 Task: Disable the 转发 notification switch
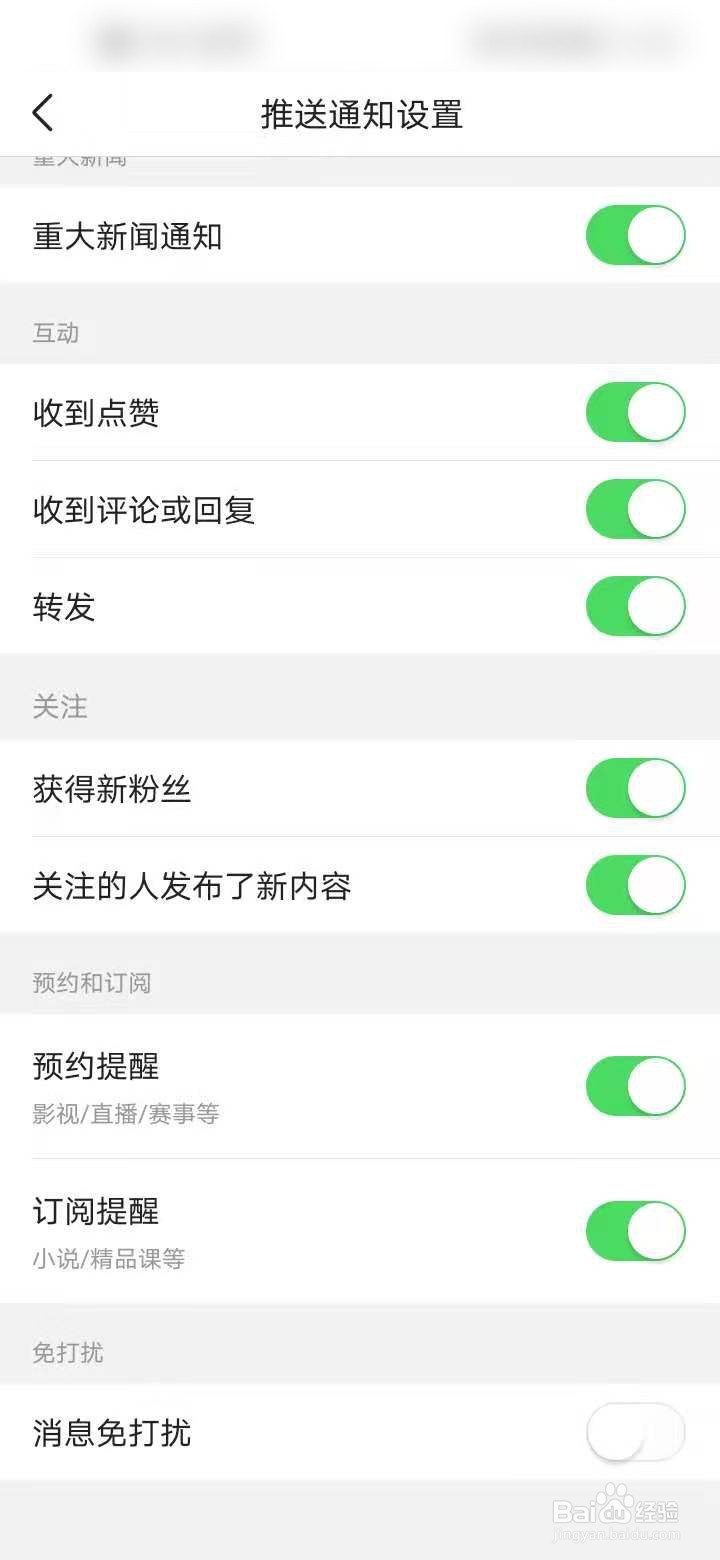click(x=635, y=606)
